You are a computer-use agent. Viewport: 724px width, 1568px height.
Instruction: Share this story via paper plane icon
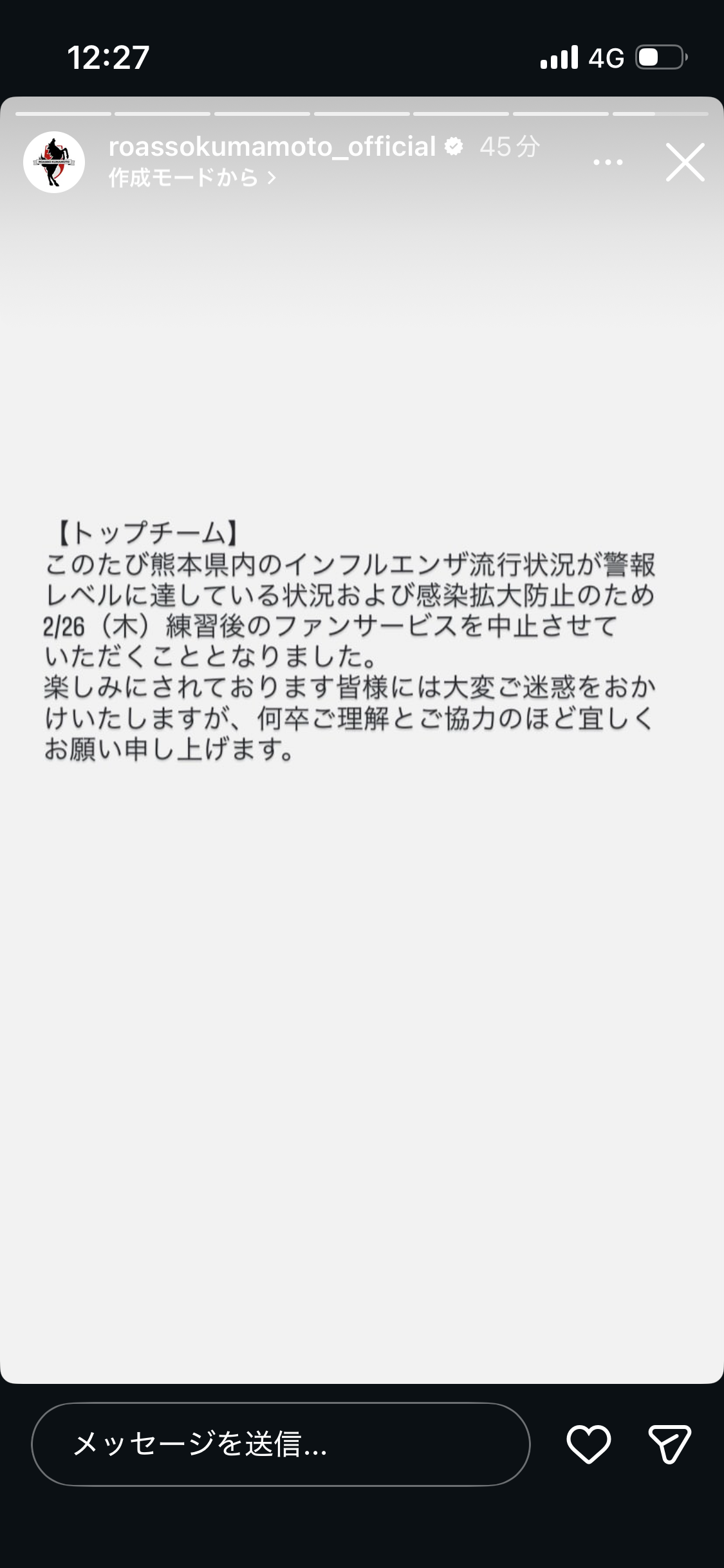click(x=669, y=1444)
